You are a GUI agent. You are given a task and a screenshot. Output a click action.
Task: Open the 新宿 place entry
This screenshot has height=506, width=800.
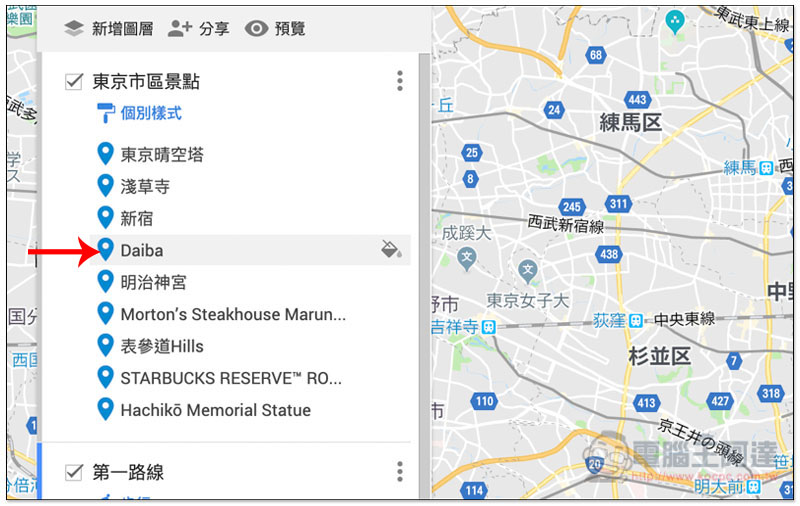137,218
